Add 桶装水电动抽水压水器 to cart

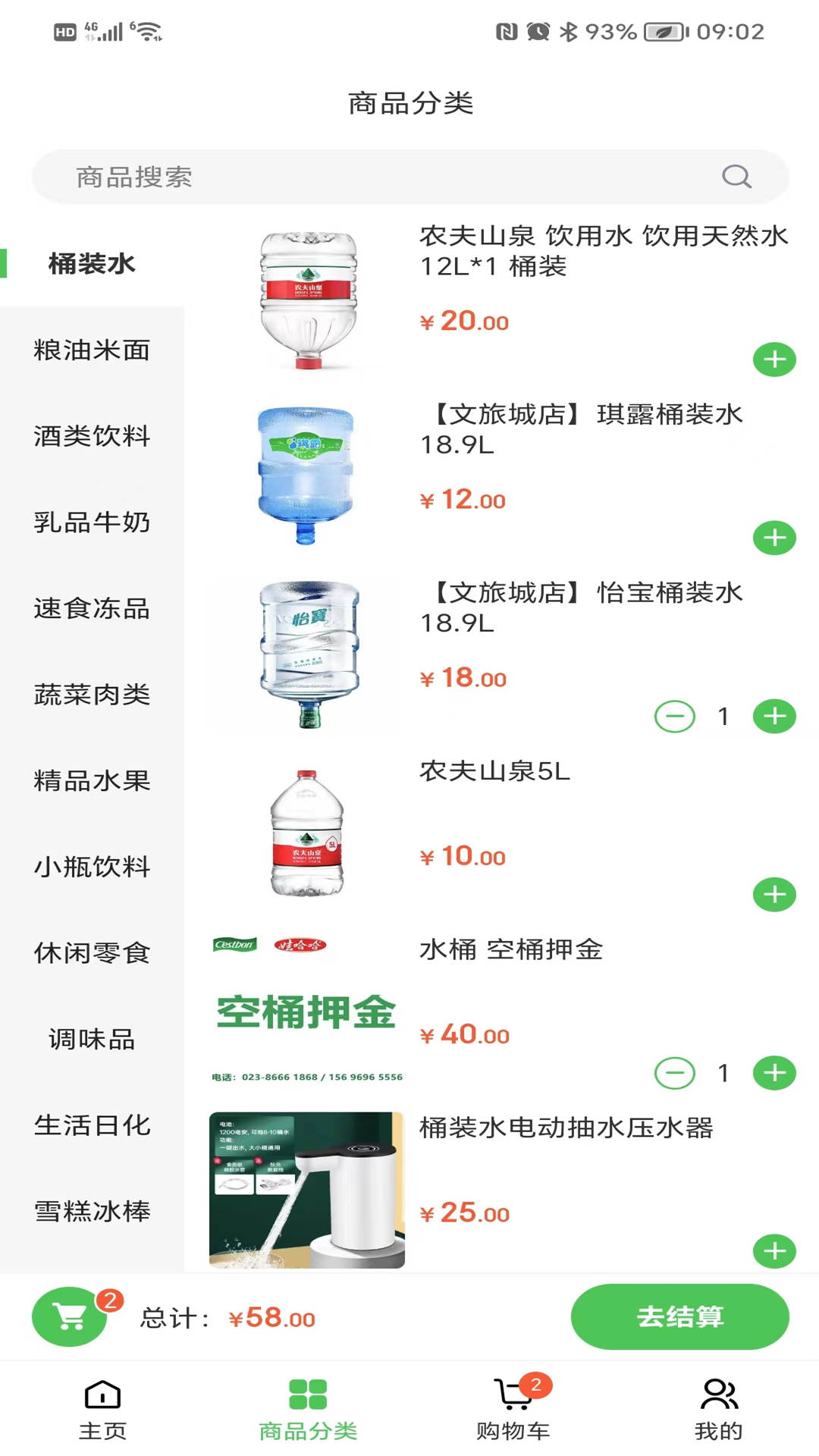[x=774, y=1251]
